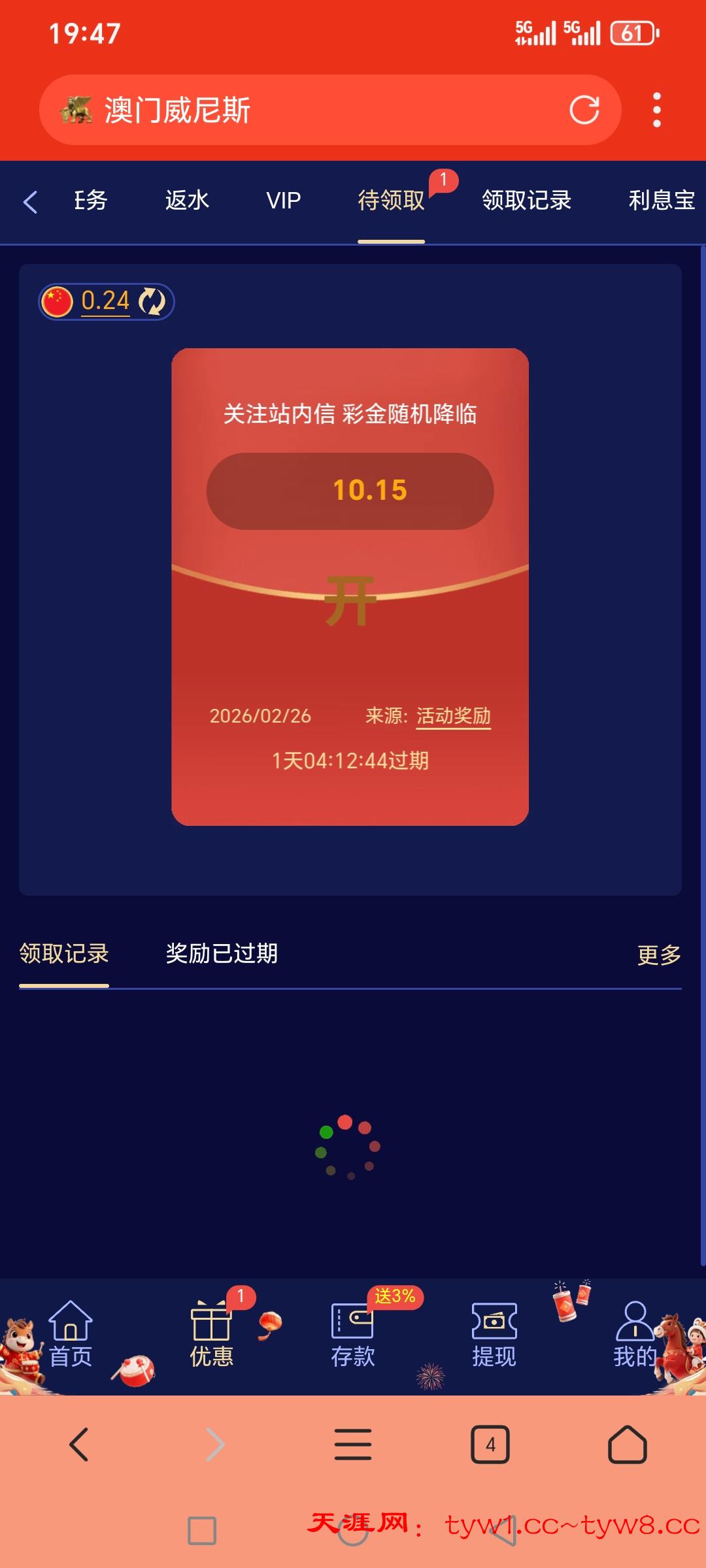
Task: Tap 更多 to see more records
Action: (x=659, y=955)
